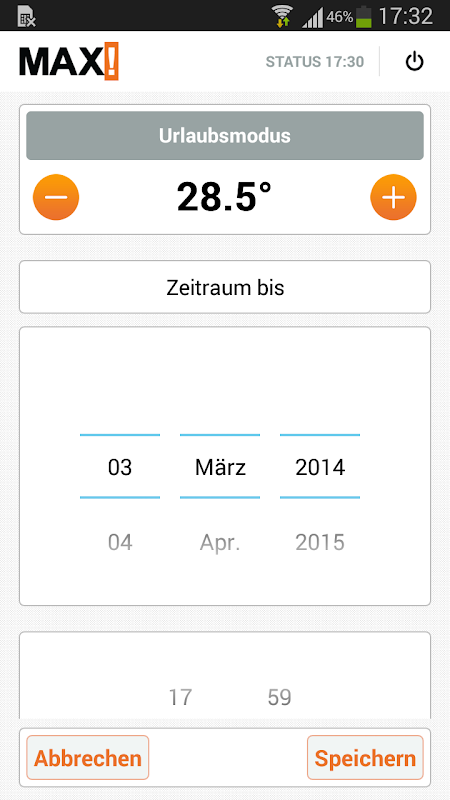Save settings with Speichern

[x=365, y=758]
